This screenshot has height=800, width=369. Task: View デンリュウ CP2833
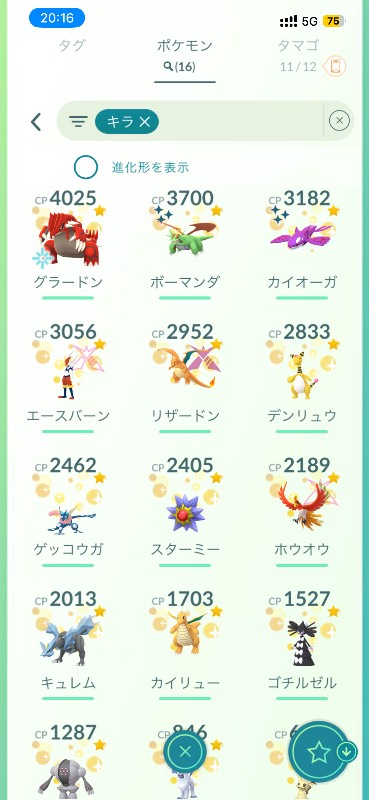pyautogui.click(x=302, y=379)
